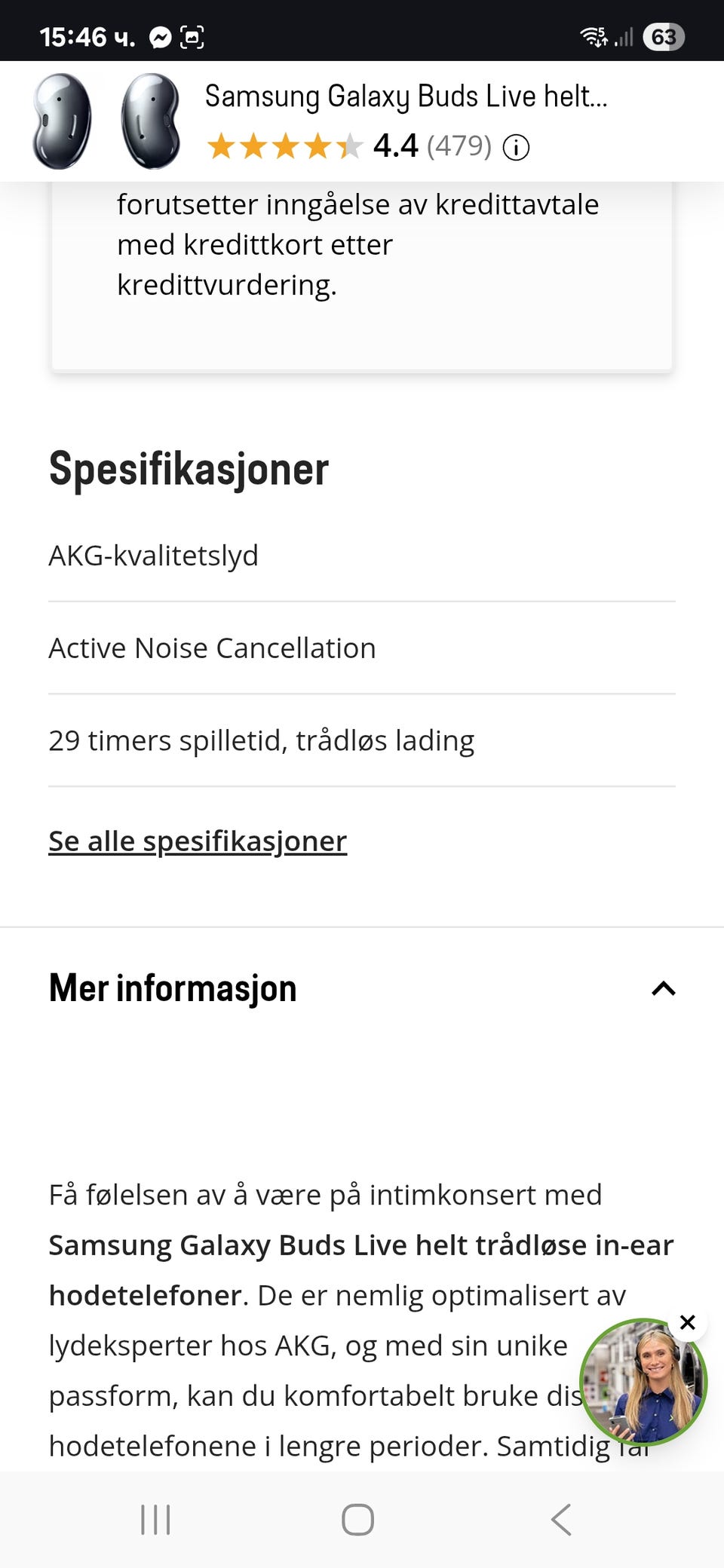Tap the battery indicator showing 63
Screen dimensions: 724x1568
point(663,34)
